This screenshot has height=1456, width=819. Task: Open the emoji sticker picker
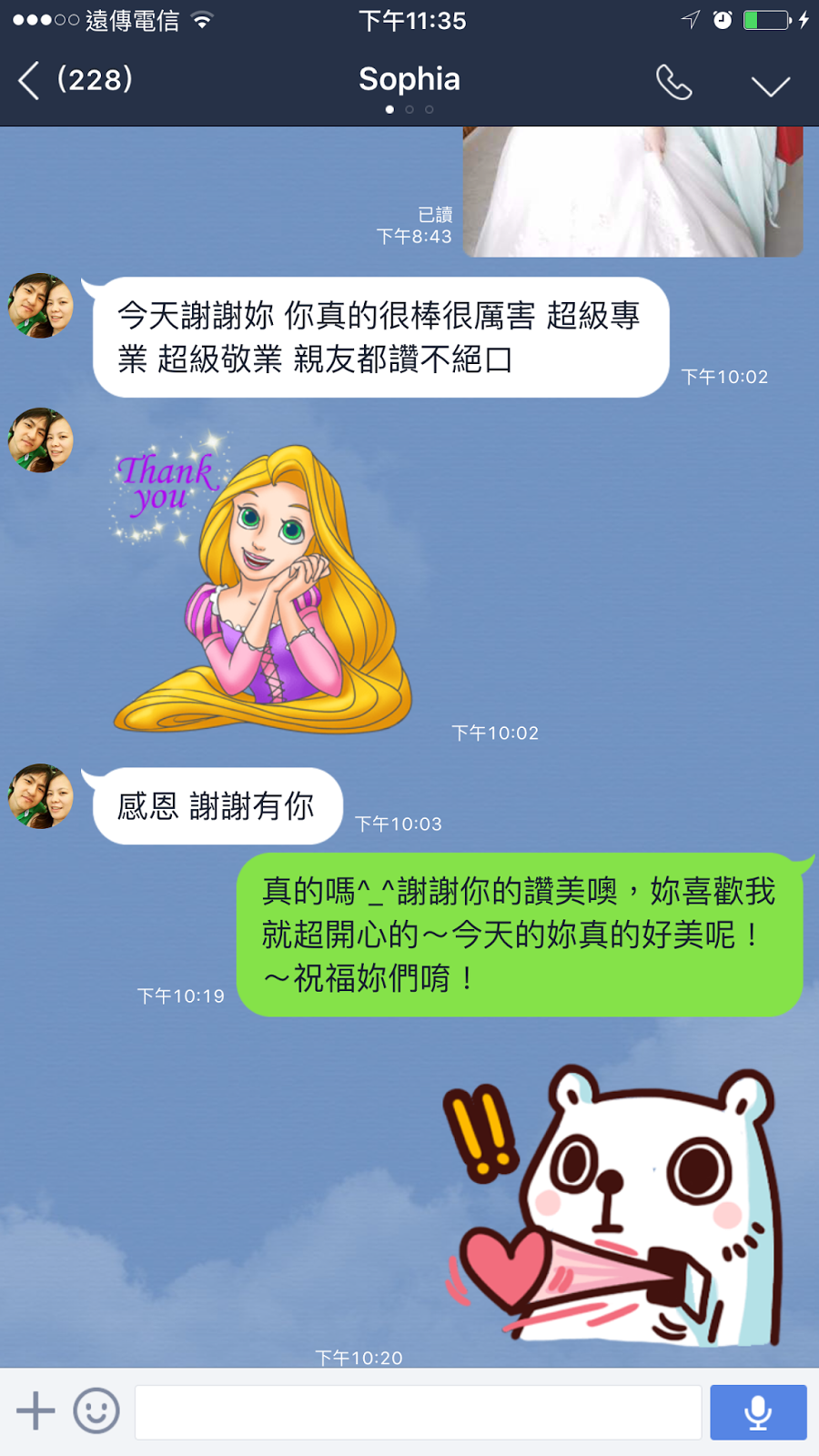point(96,1411)
